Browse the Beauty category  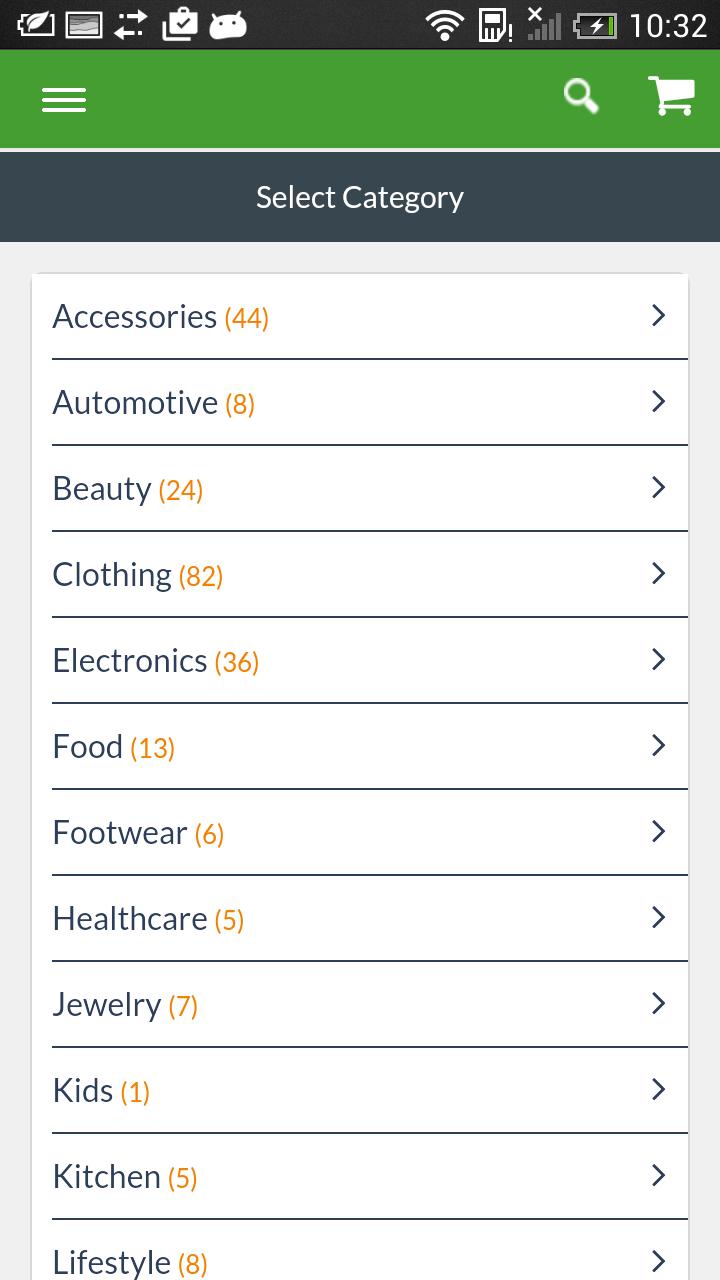click(x=360, y=489)
